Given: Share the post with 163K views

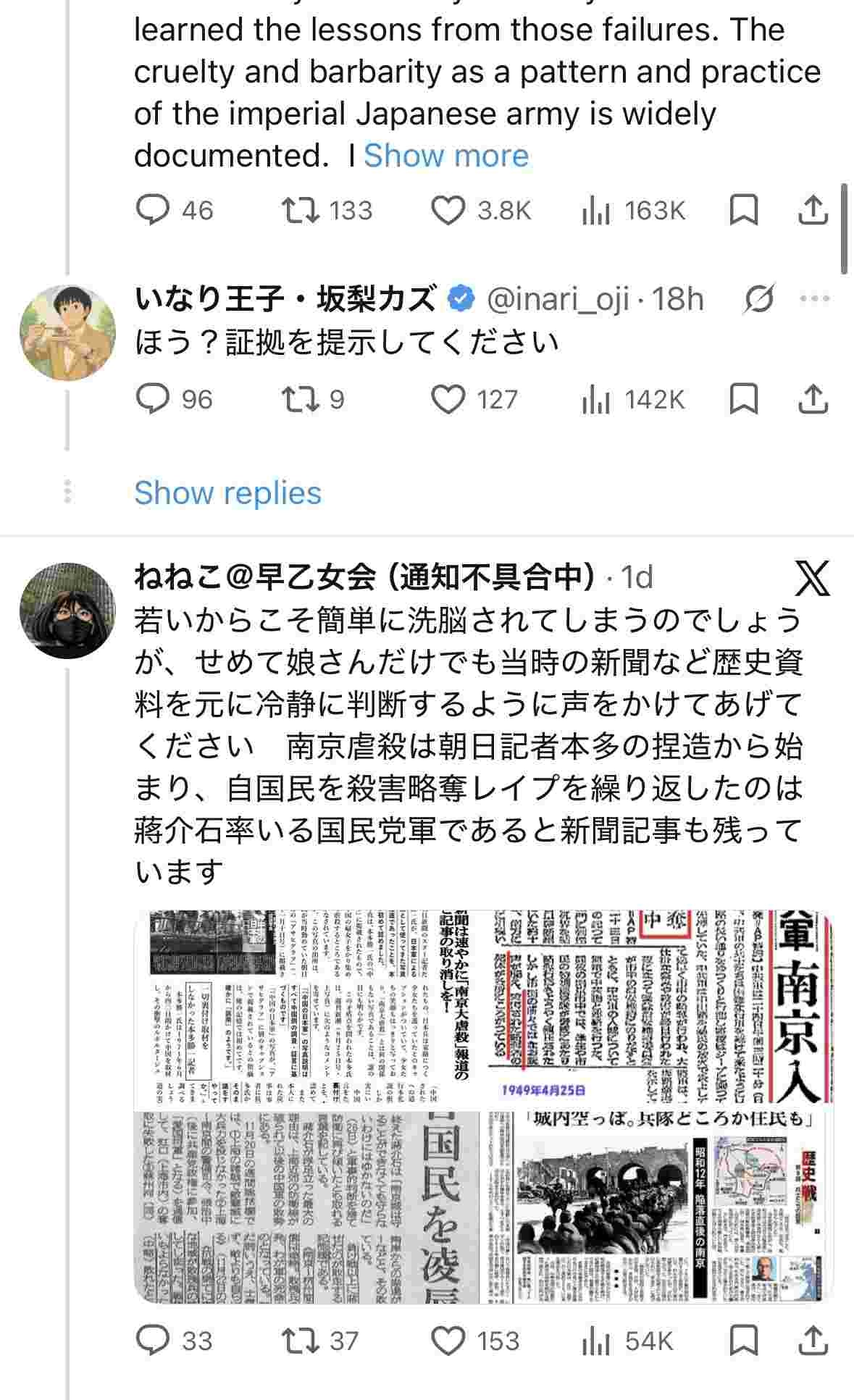Looking at the screenshot, I should point(813,210).
